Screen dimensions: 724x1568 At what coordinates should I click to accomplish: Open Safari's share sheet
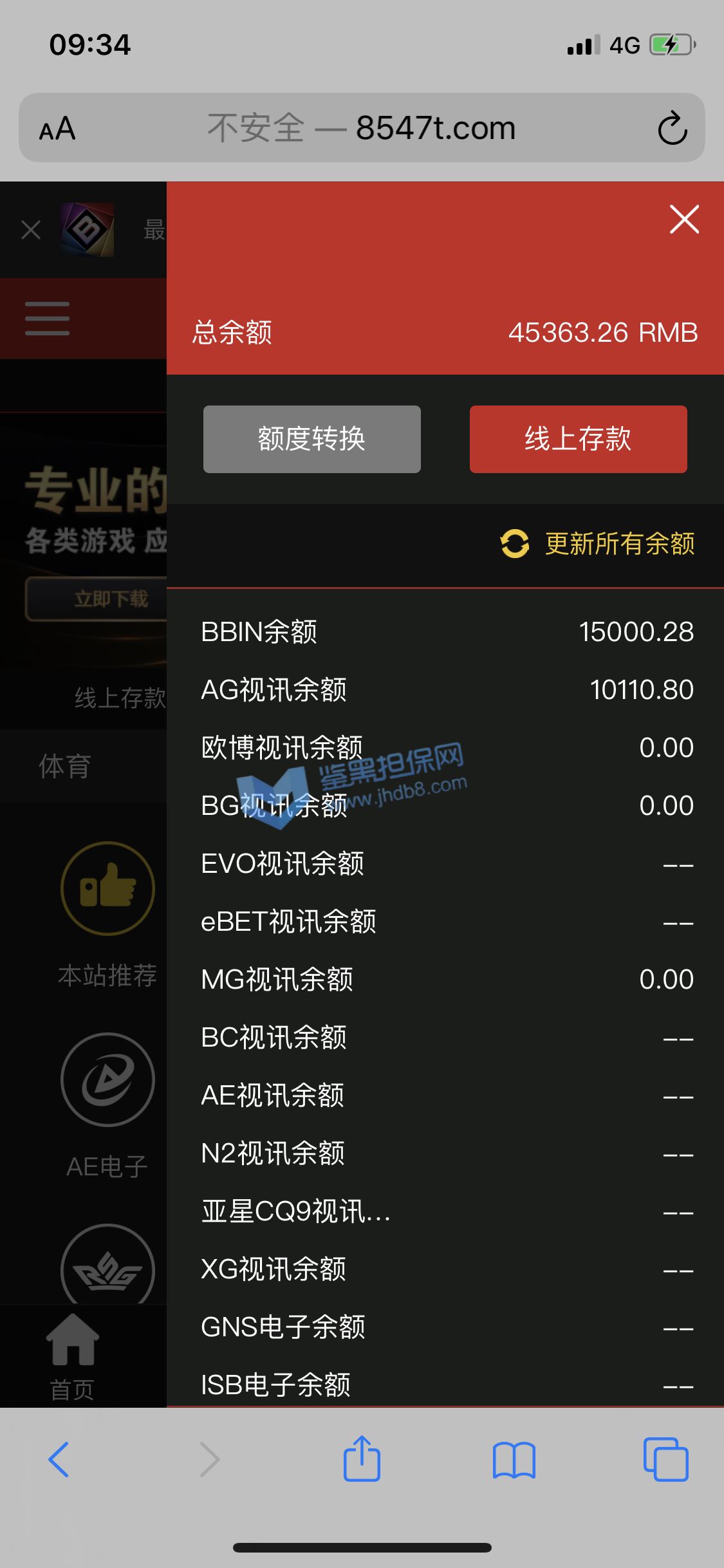[362, 1458]
